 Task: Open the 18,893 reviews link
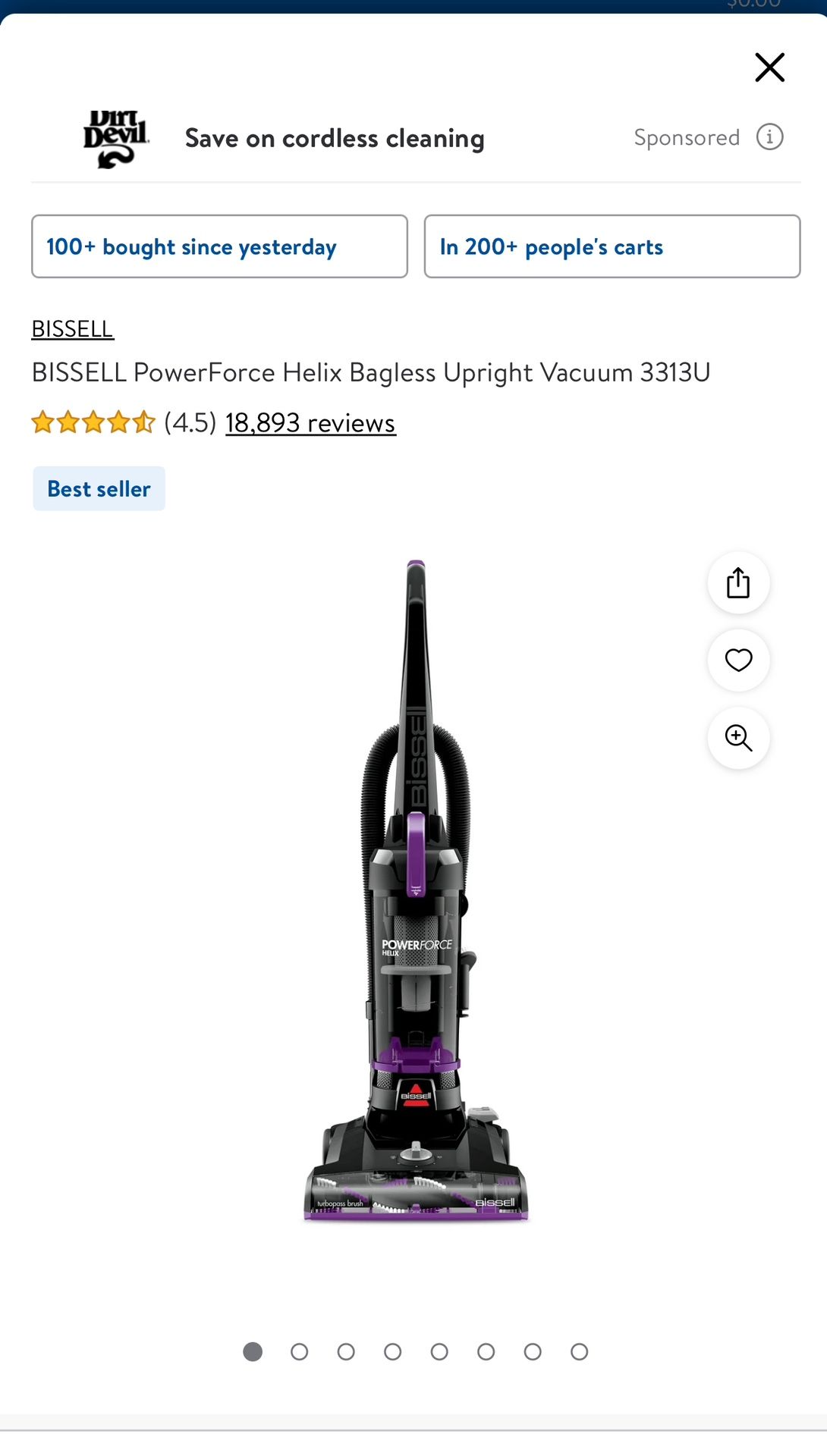pos(310,423)
